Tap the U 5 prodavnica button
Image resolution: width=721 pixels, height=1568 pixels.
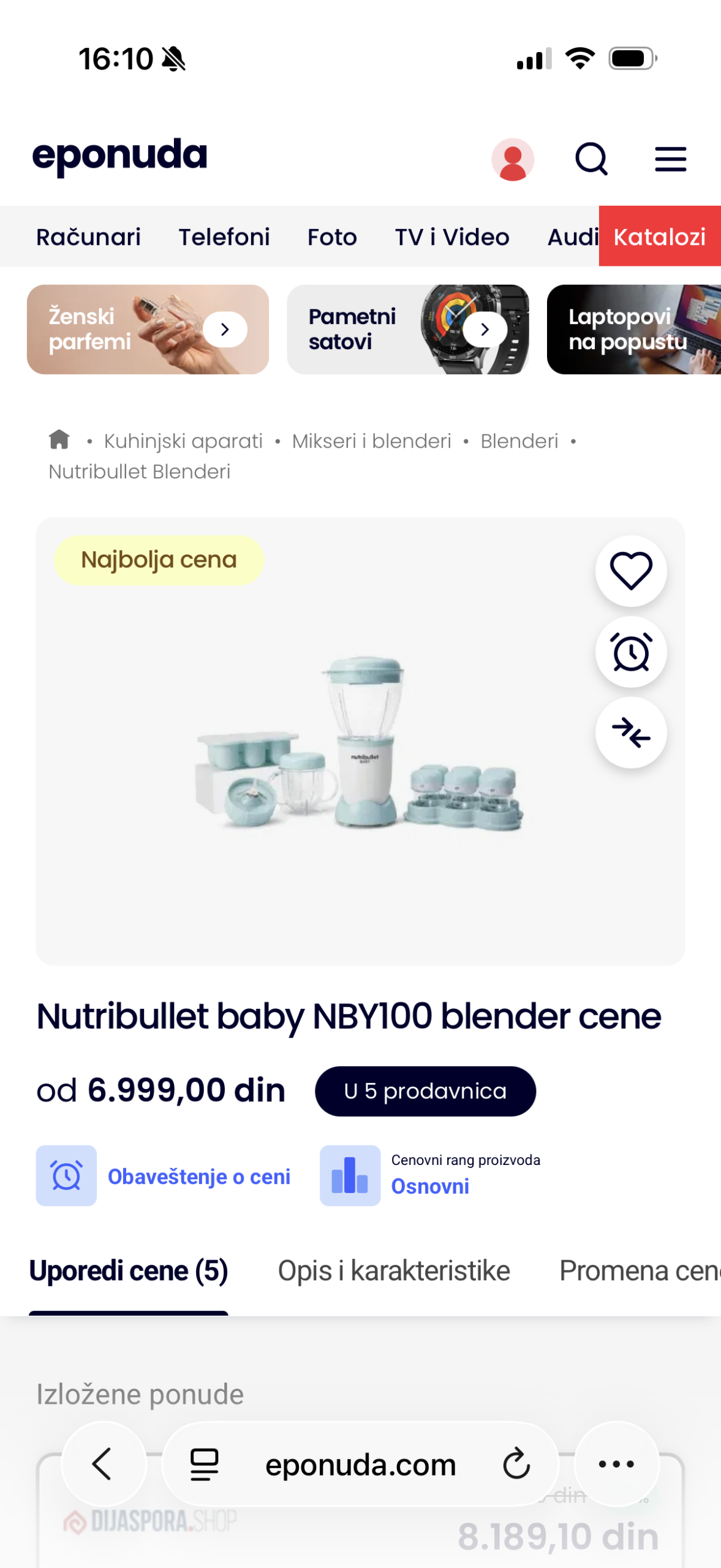click(425, 1091)
